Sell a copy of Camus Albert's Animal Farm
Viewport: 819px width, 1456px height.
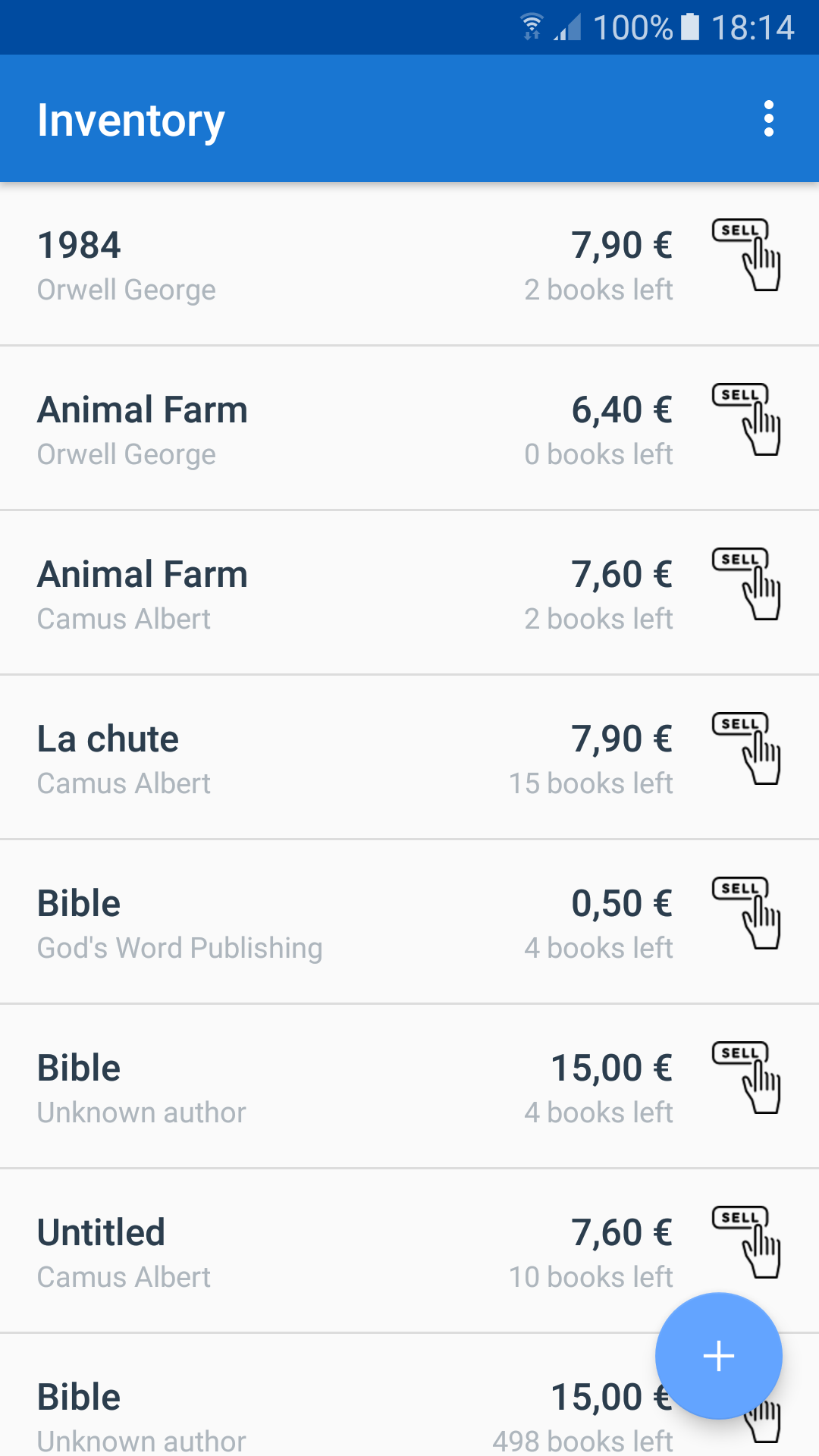tap(746, 584)
